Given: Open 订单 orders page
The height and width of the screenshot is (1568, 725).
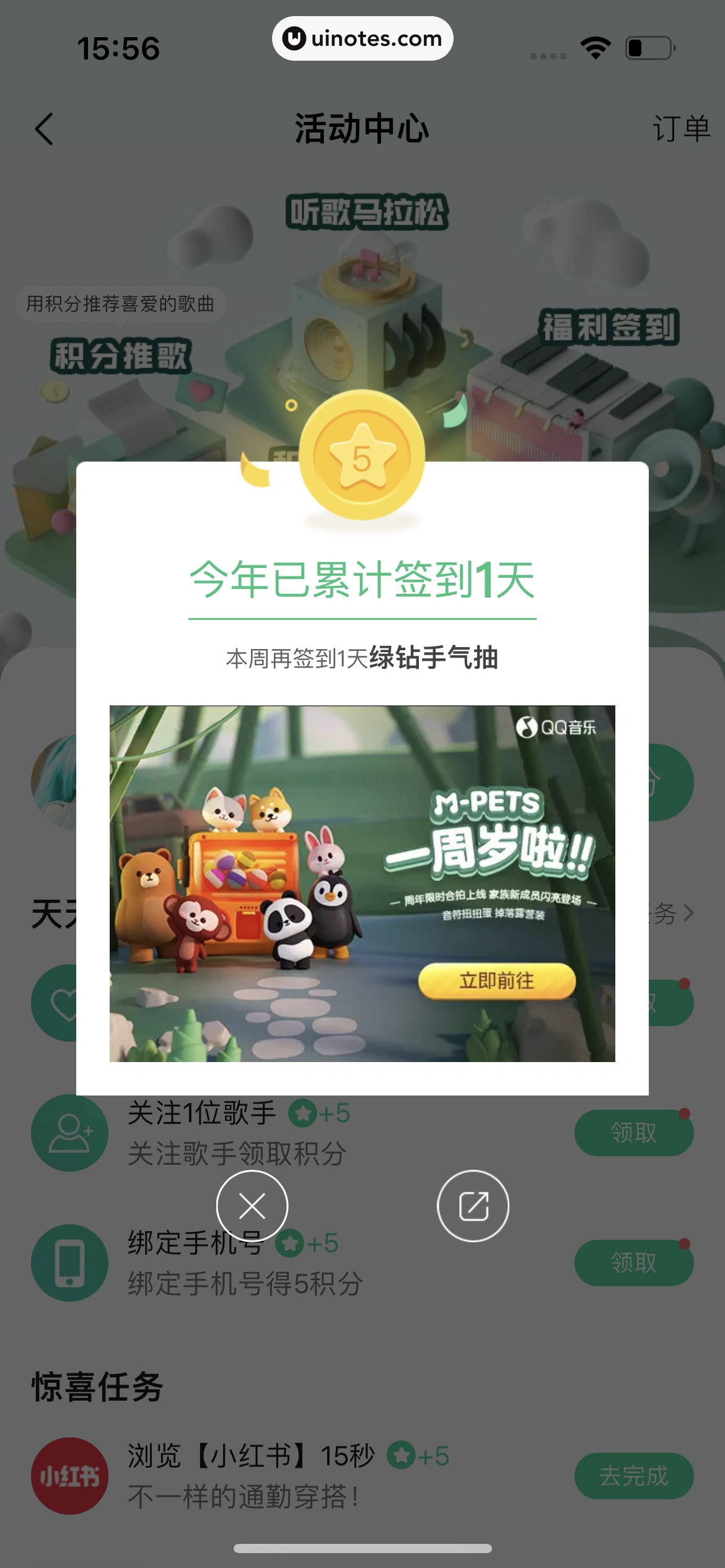Looking at the screenshot, I should pos(680,129).
